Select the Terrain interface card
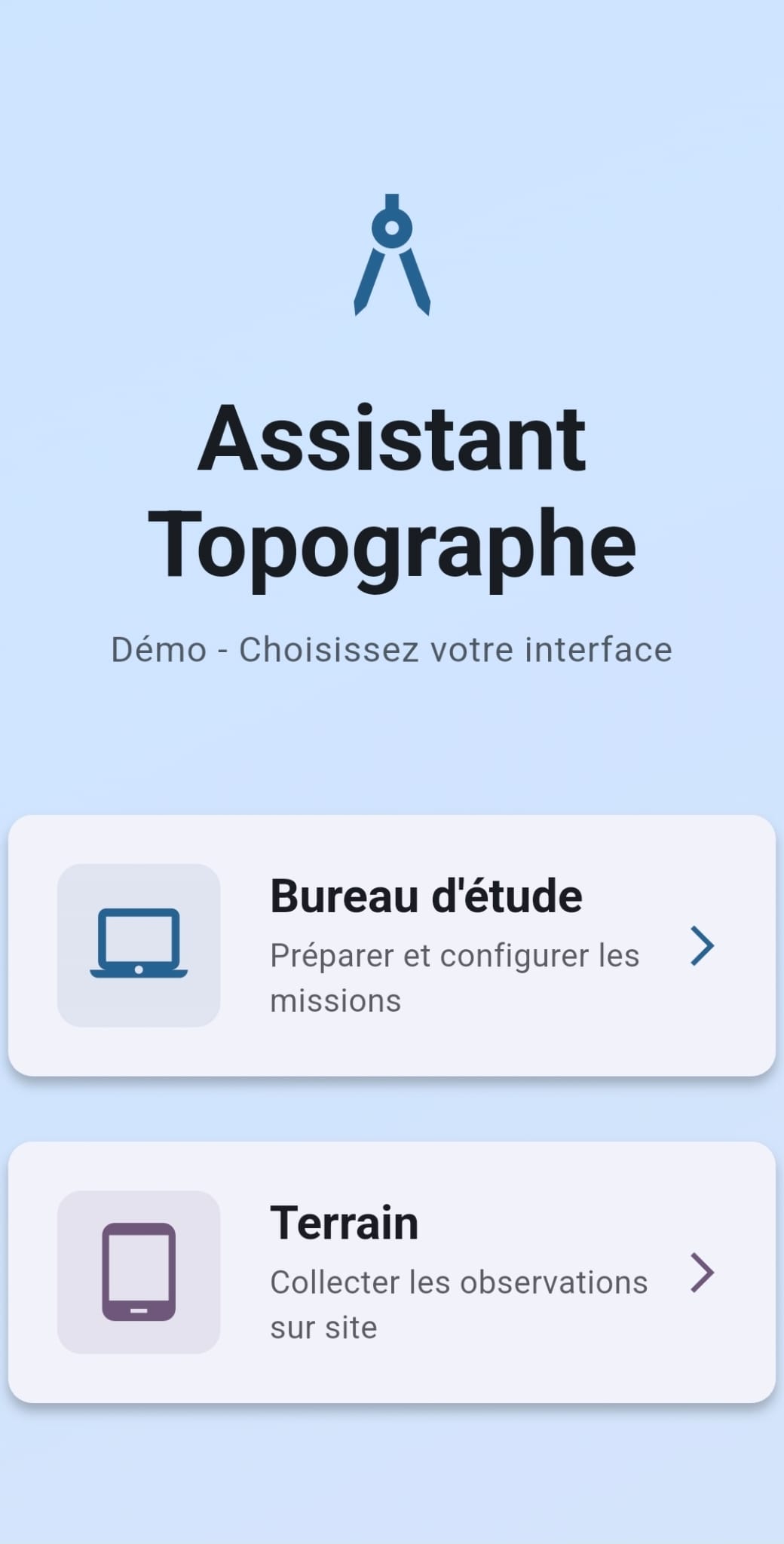This screenshot has height=1544, width=784. coord(392,1272)
